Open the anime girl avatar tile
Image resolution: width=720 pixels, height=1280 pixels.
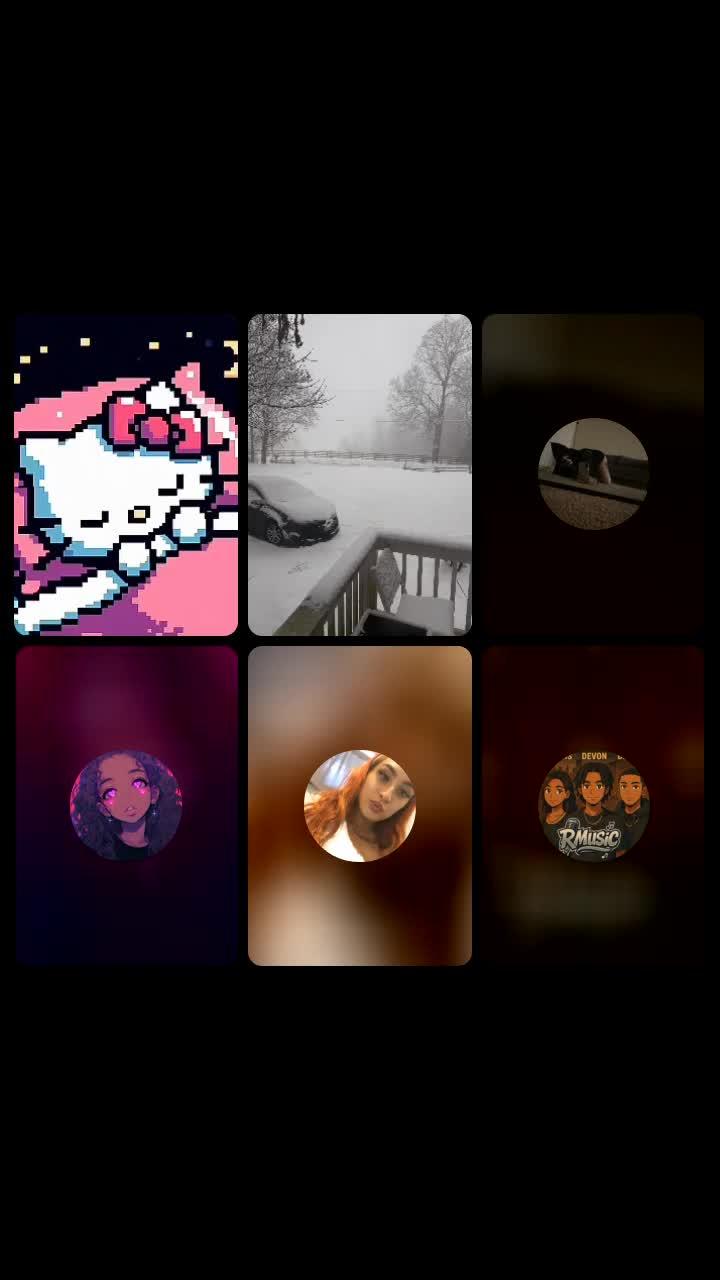pos(126,805)
